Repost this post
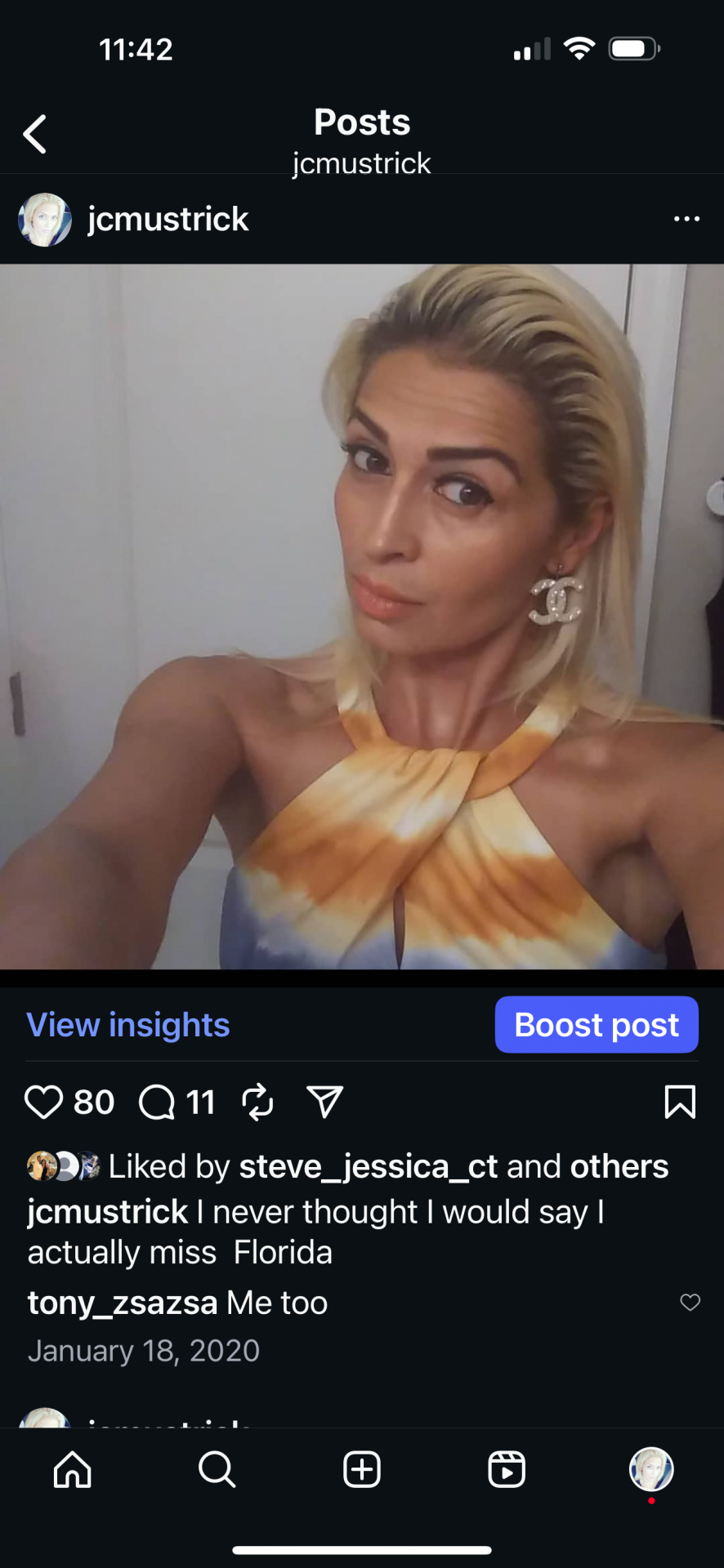Viewport: 724px width, 1568px height. click(x=257, y=1102)
